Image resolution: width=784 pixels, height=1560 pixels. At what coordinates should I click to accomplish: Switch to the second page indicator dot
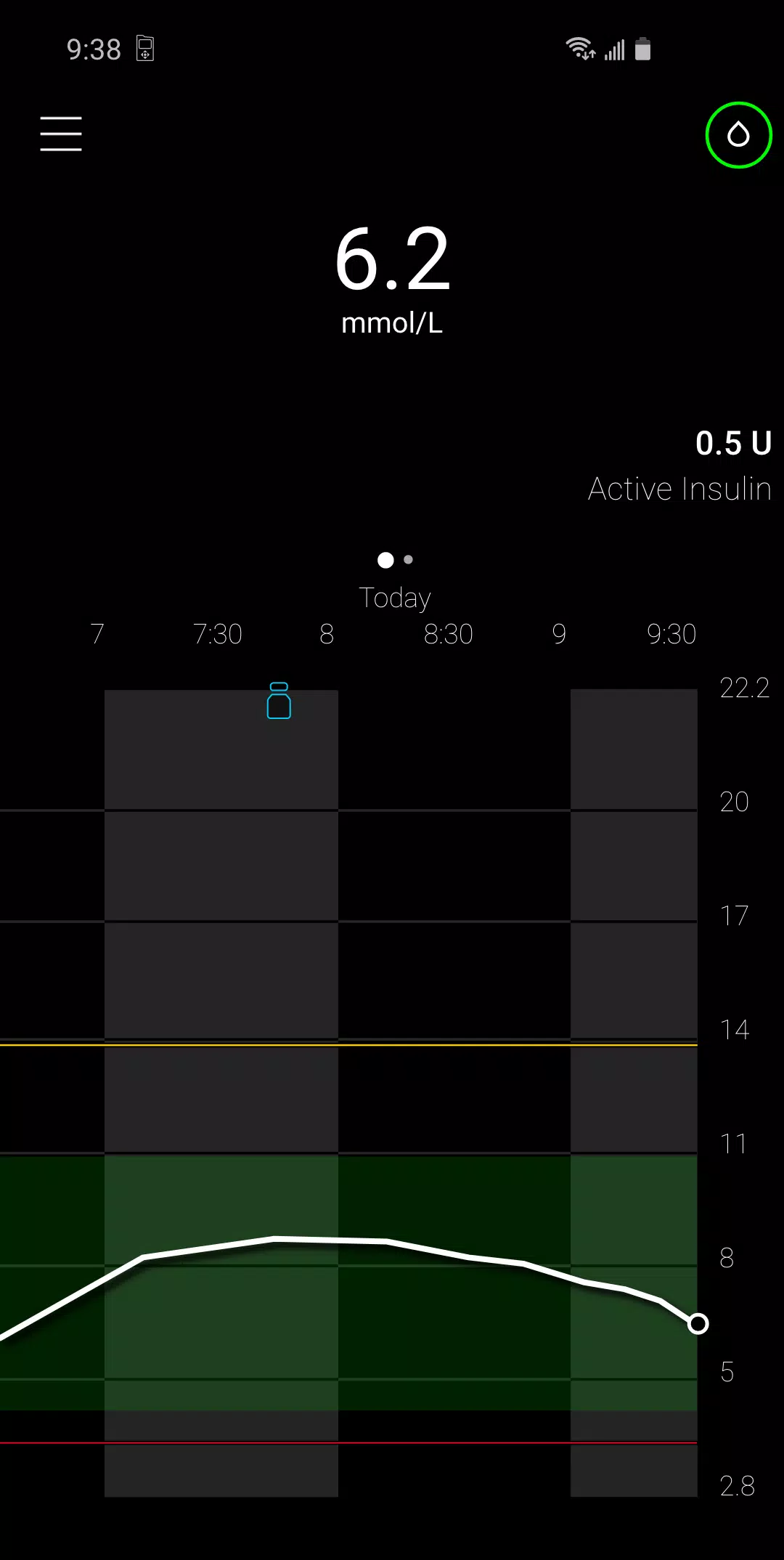coord(409,560)
